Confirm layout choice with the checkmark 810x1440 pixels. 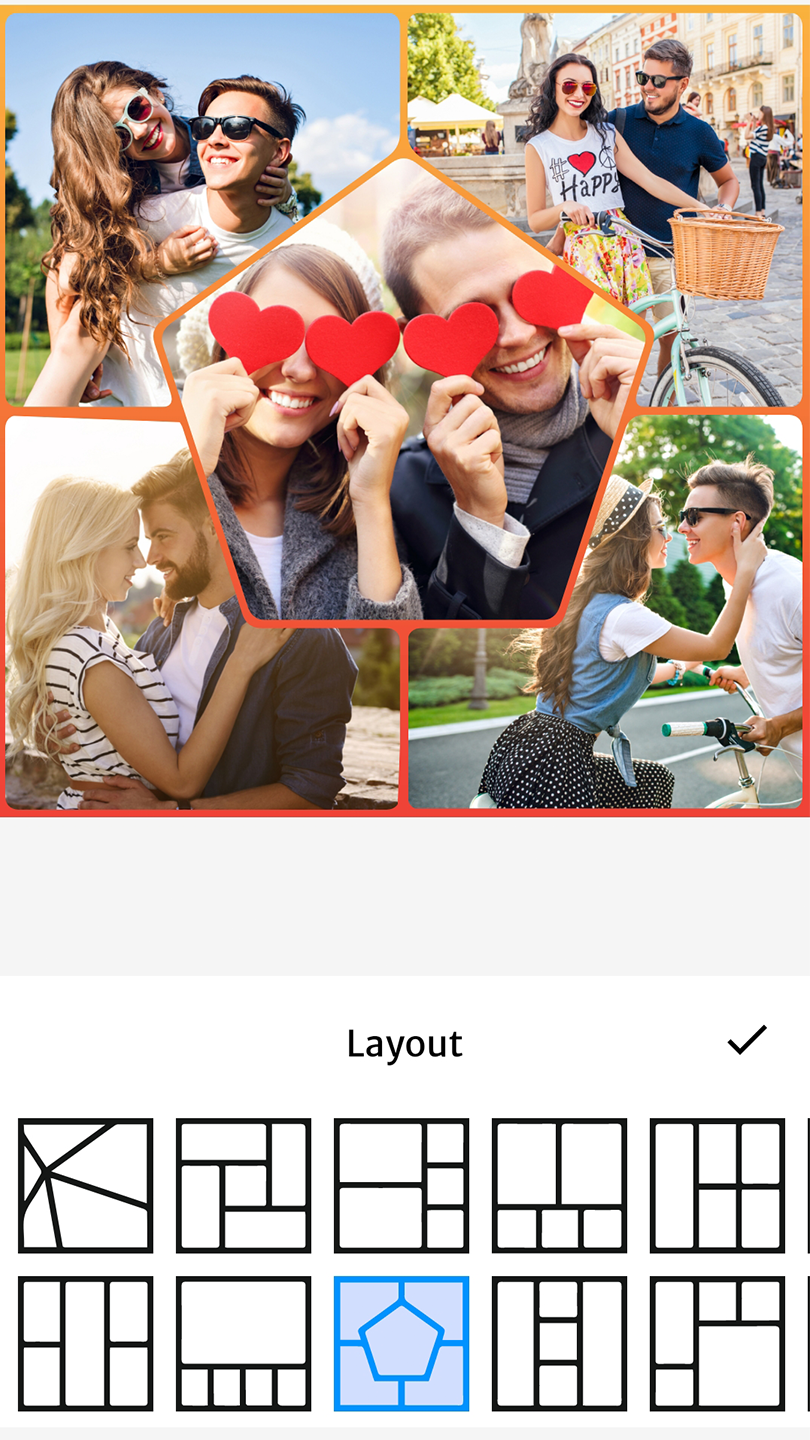coord(745,1043)
